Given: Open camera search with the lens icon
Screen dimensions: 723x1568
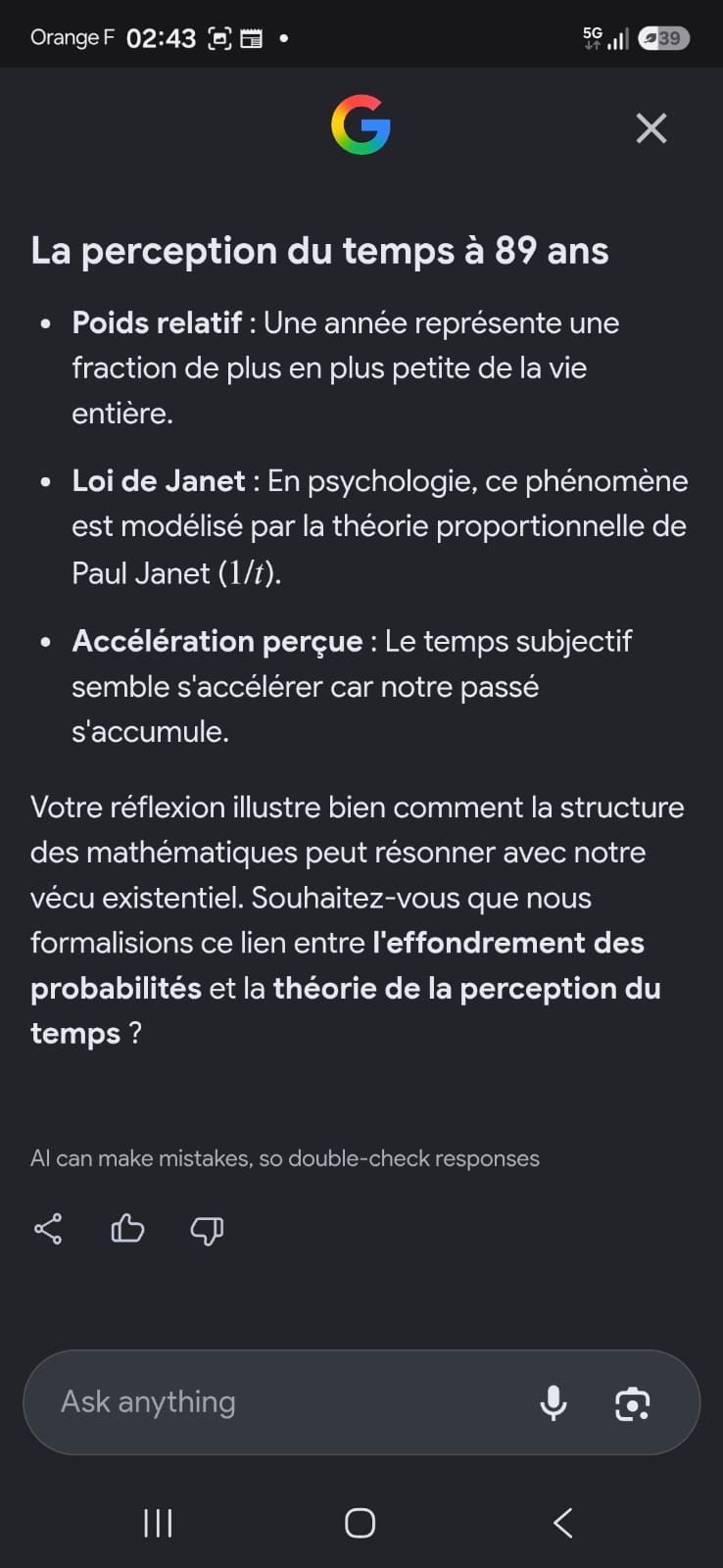Looking at the screenshot, I should click(632, 1403).
